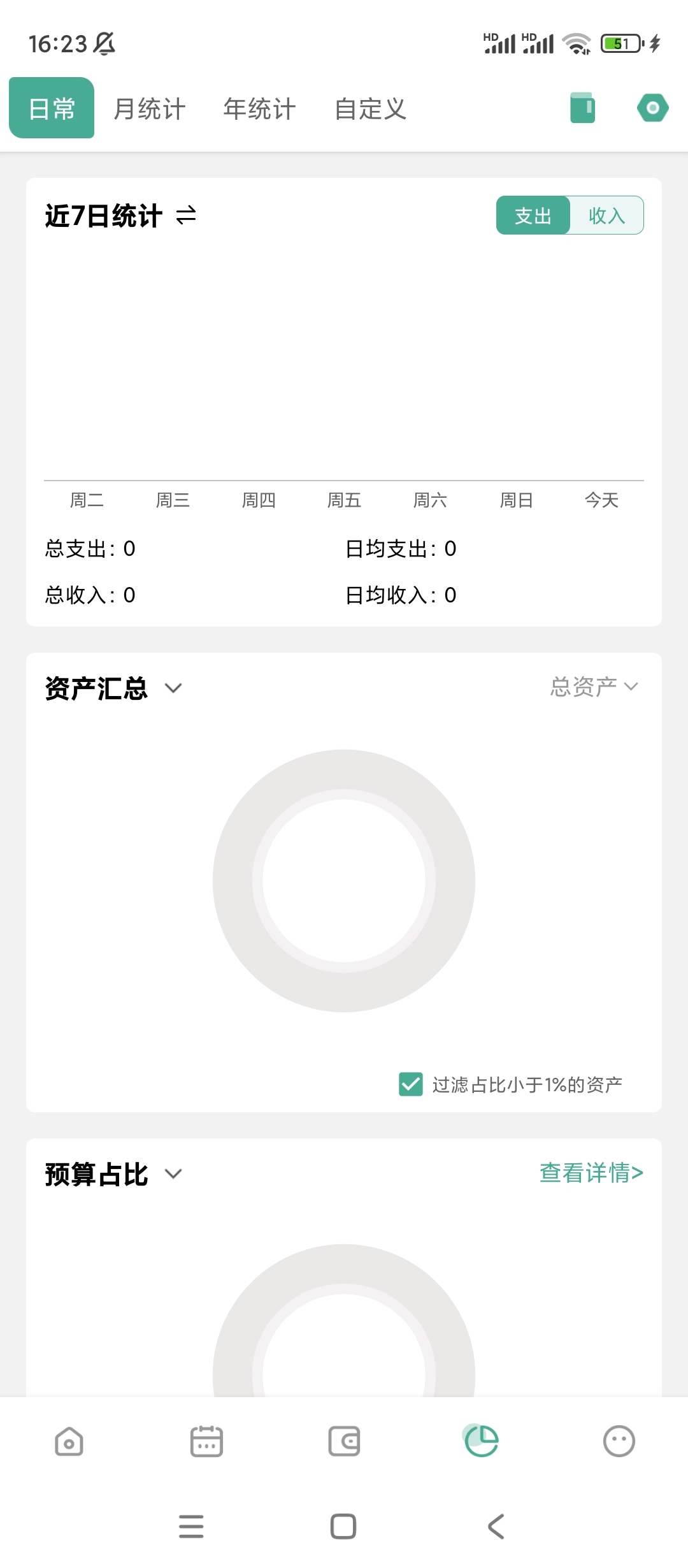The image size is (688, 1568).
Task: Select 支出 in the expense/income toggle
Action: [533, 215]
